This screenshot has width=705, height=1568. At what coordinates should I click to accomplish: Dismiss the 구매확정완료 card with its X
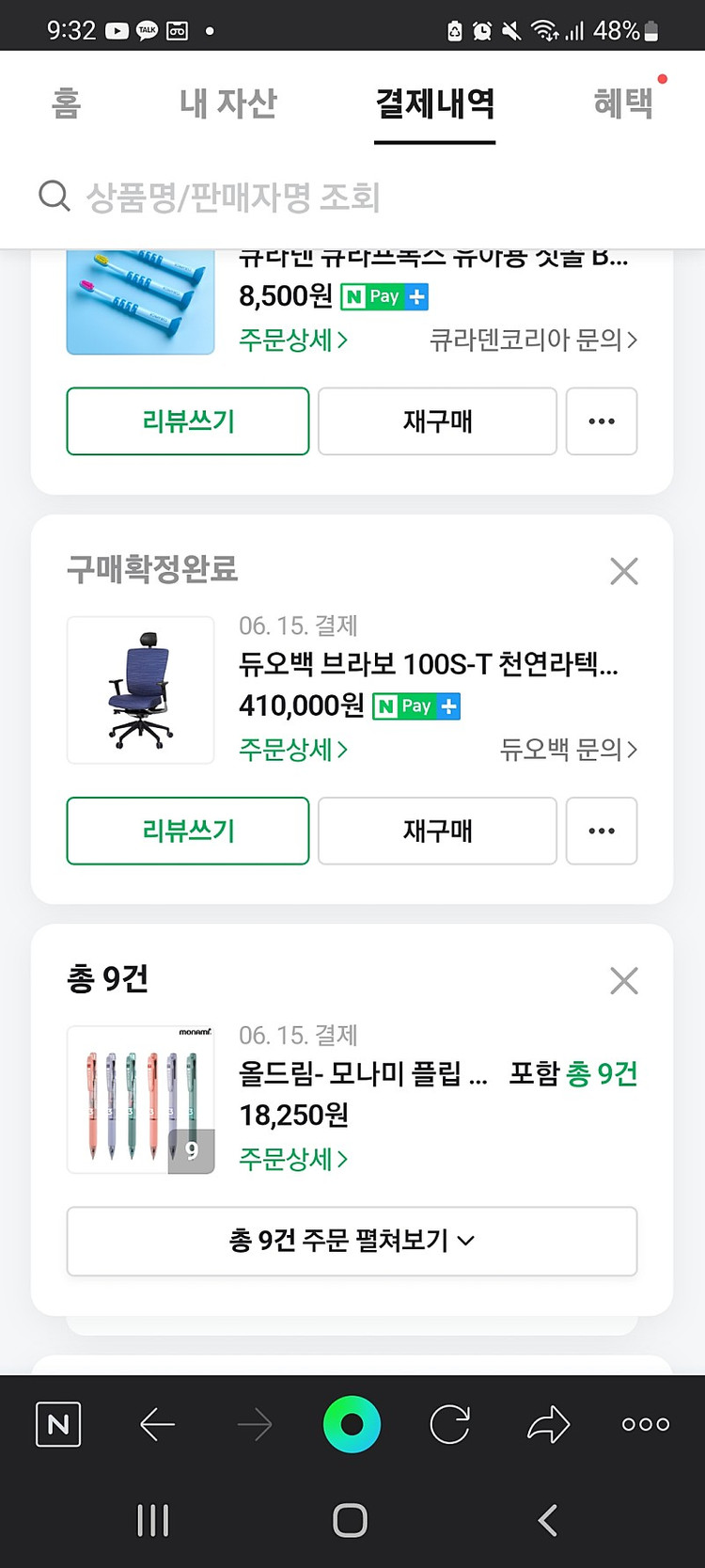[623, 571]
